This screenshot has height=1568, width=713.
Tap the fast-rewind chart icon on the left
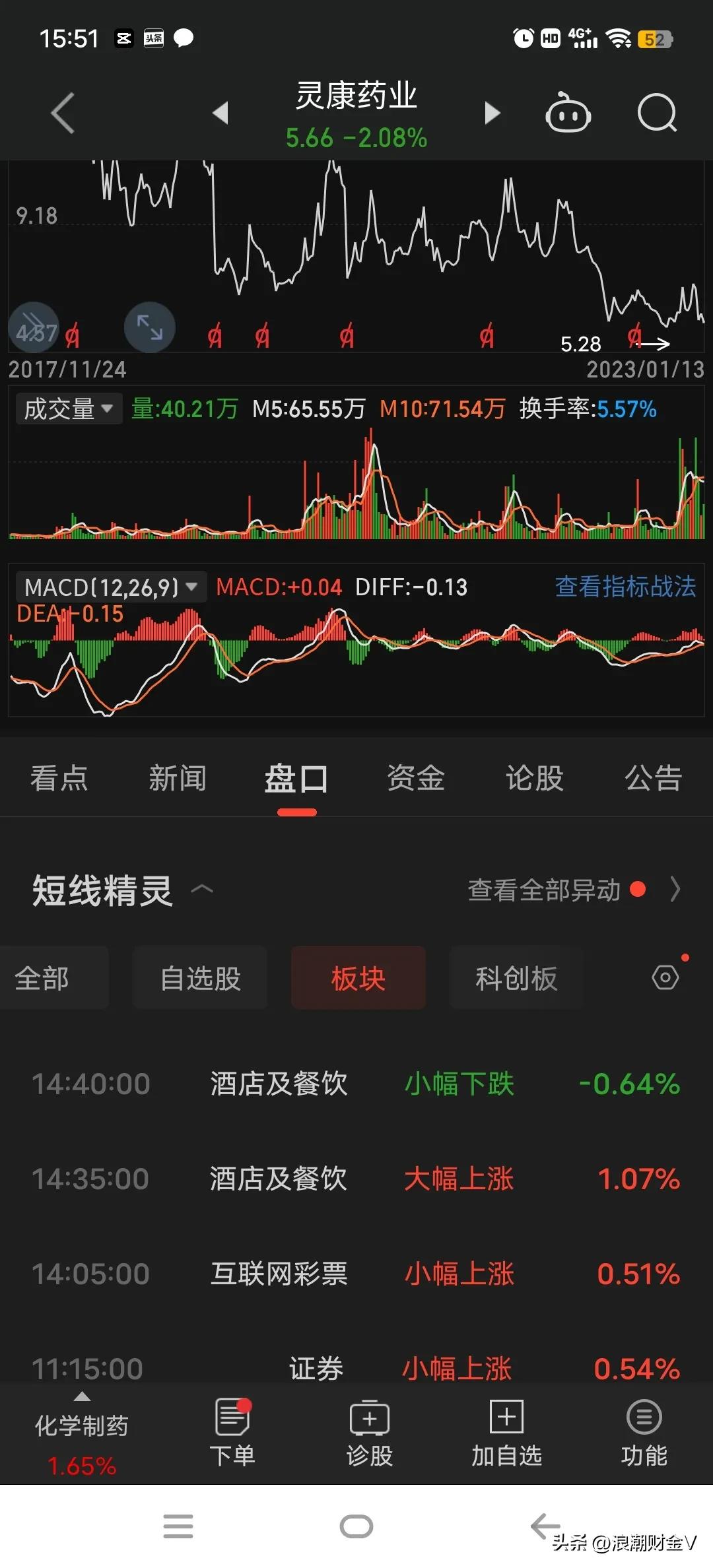pyautogui.click(x=33, y=327)
